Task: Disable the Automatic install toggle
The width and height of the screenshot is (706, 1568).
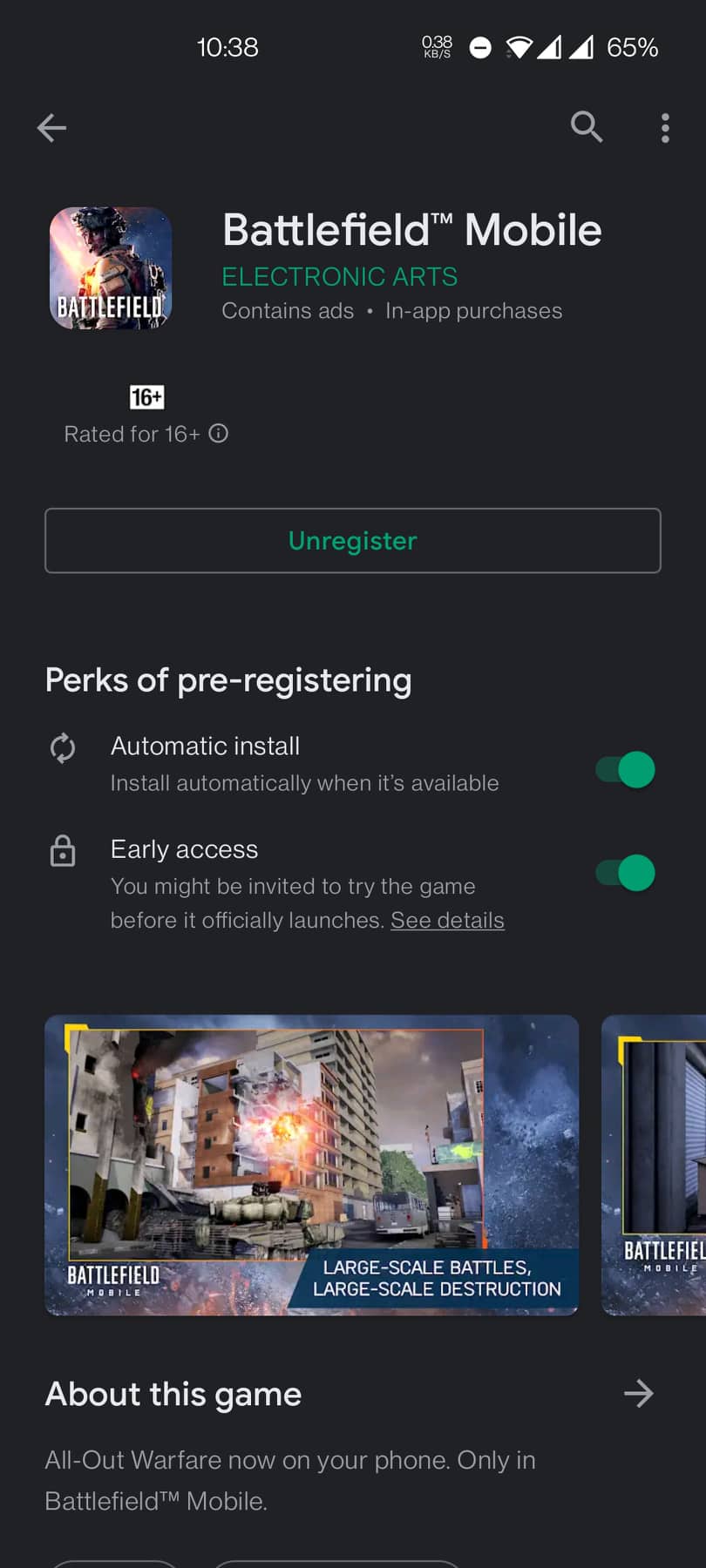Action: (x=625, y=769)
